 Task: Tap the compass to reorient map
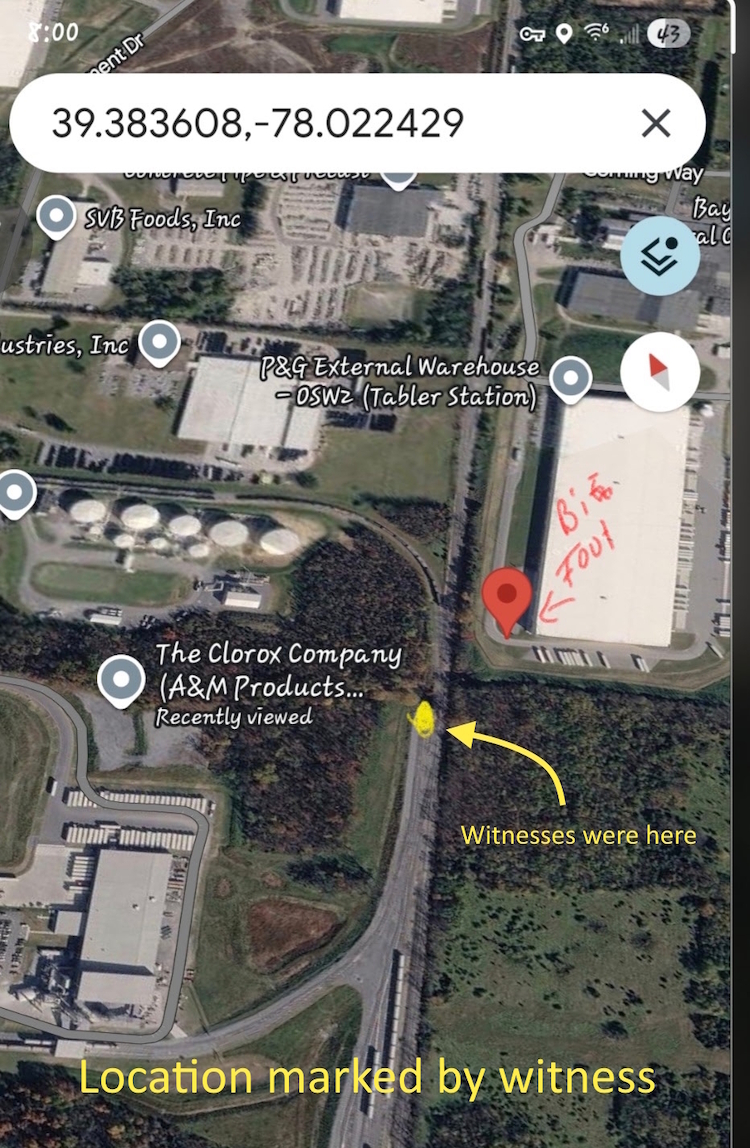point(659,372)
